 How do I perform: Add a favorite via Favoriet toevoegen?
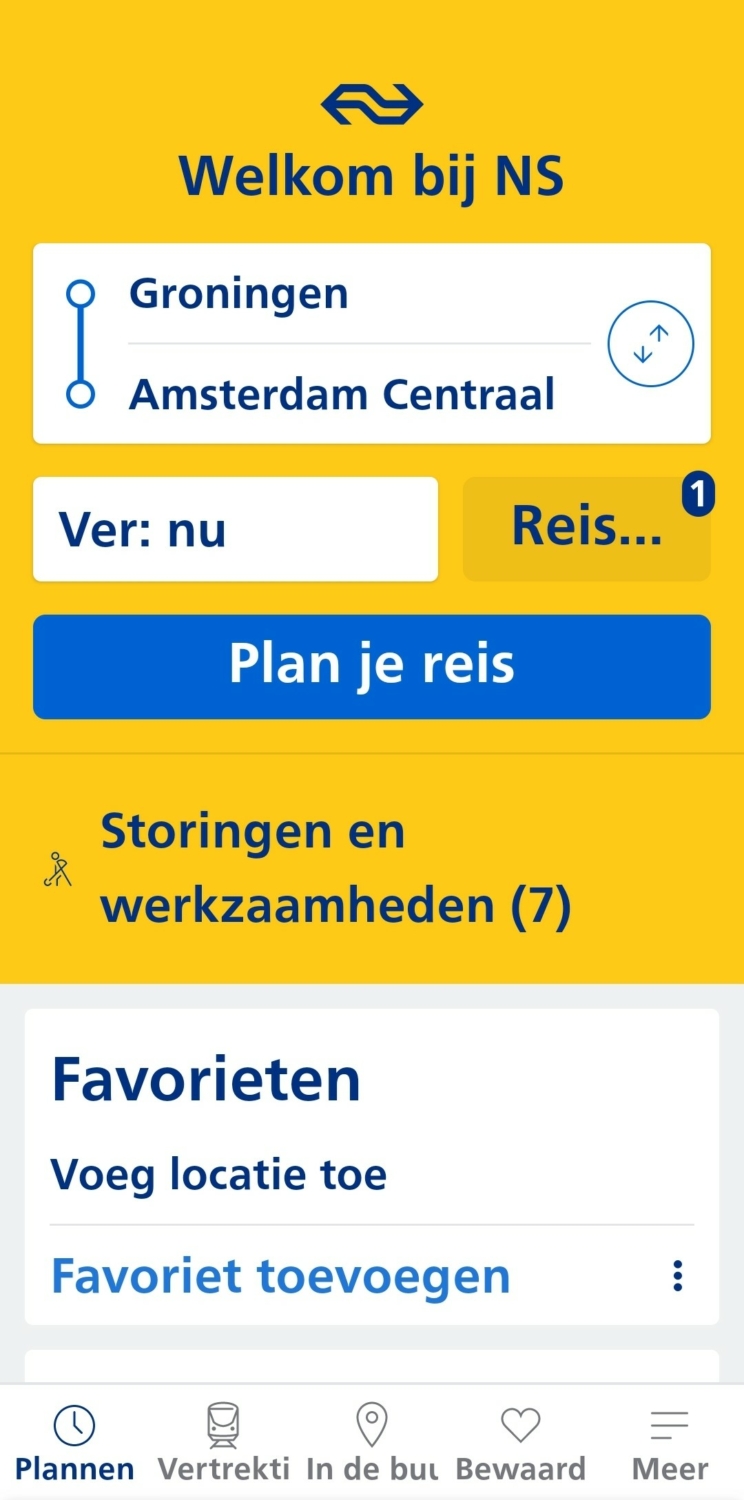(x=279, y=1275)
